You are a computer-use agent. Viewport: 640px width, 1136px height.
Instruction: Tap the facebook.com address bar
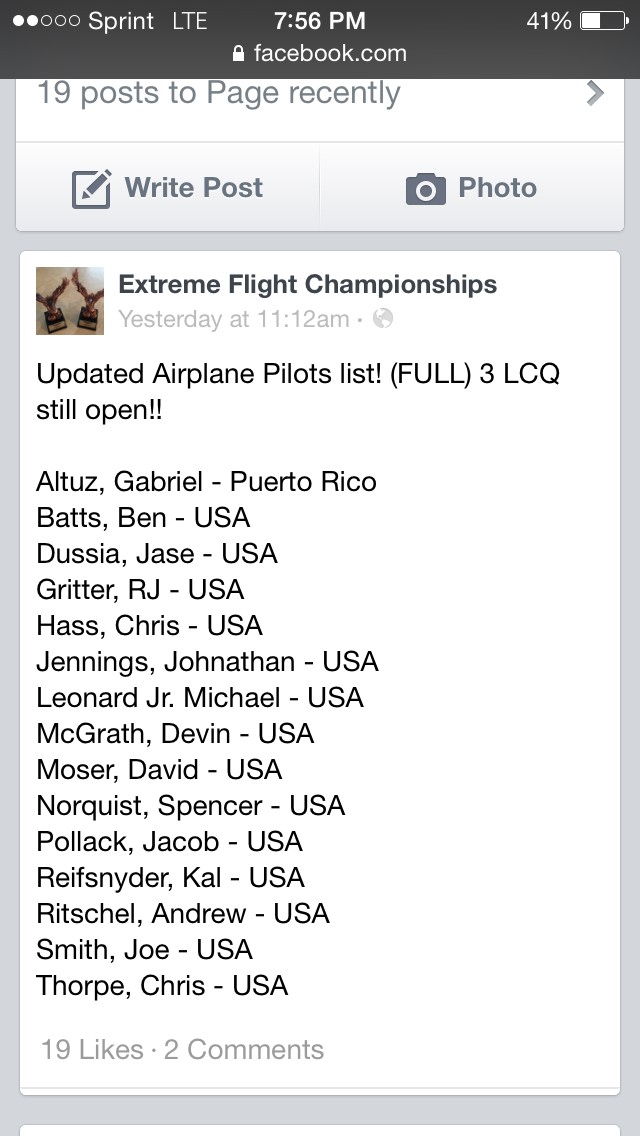point(320,54)
